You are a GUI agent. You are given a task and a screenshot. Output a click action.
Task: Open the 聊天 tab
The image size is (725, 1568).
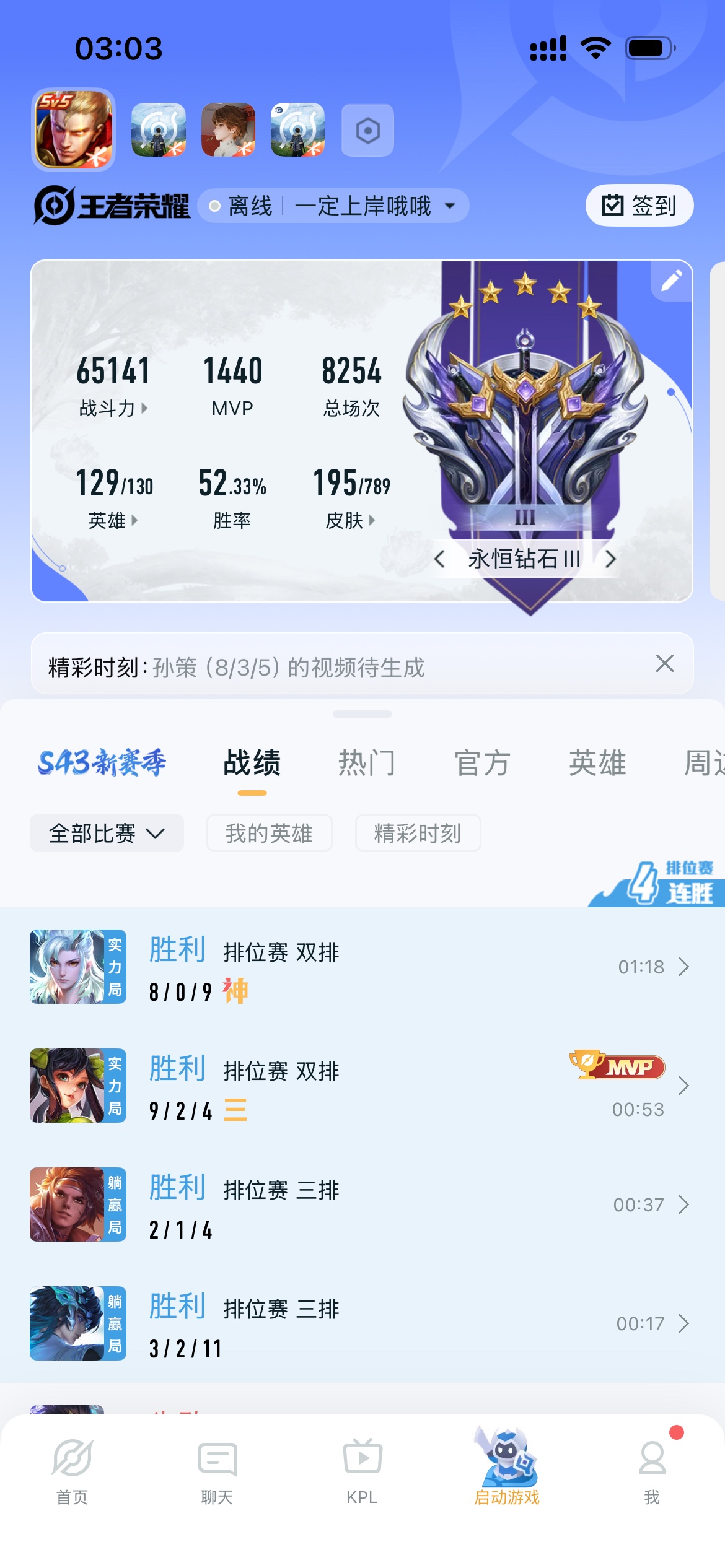point(217,1471)
